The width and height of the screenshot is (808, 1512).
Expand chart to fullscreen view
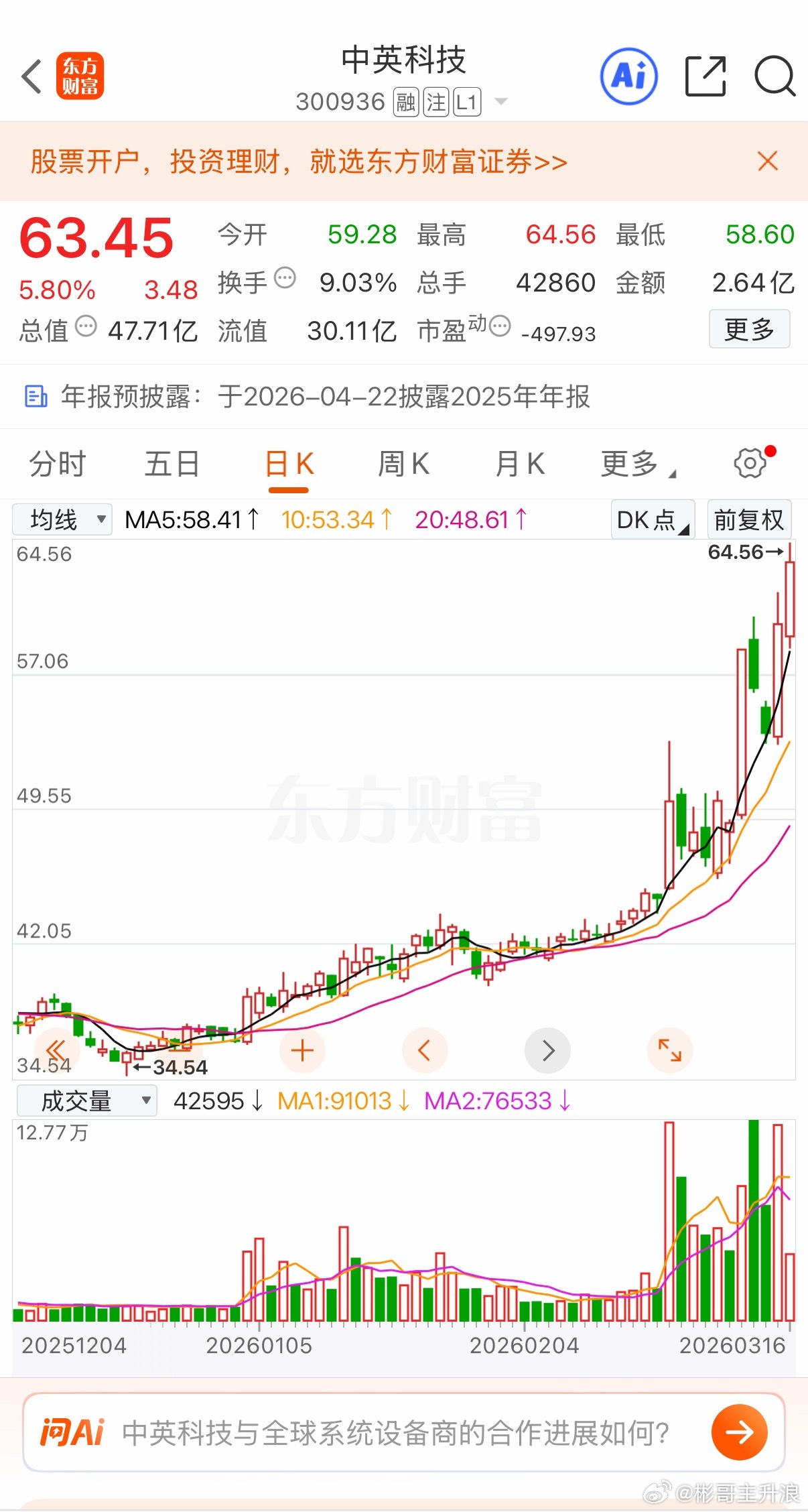[x=670, y=1050]
